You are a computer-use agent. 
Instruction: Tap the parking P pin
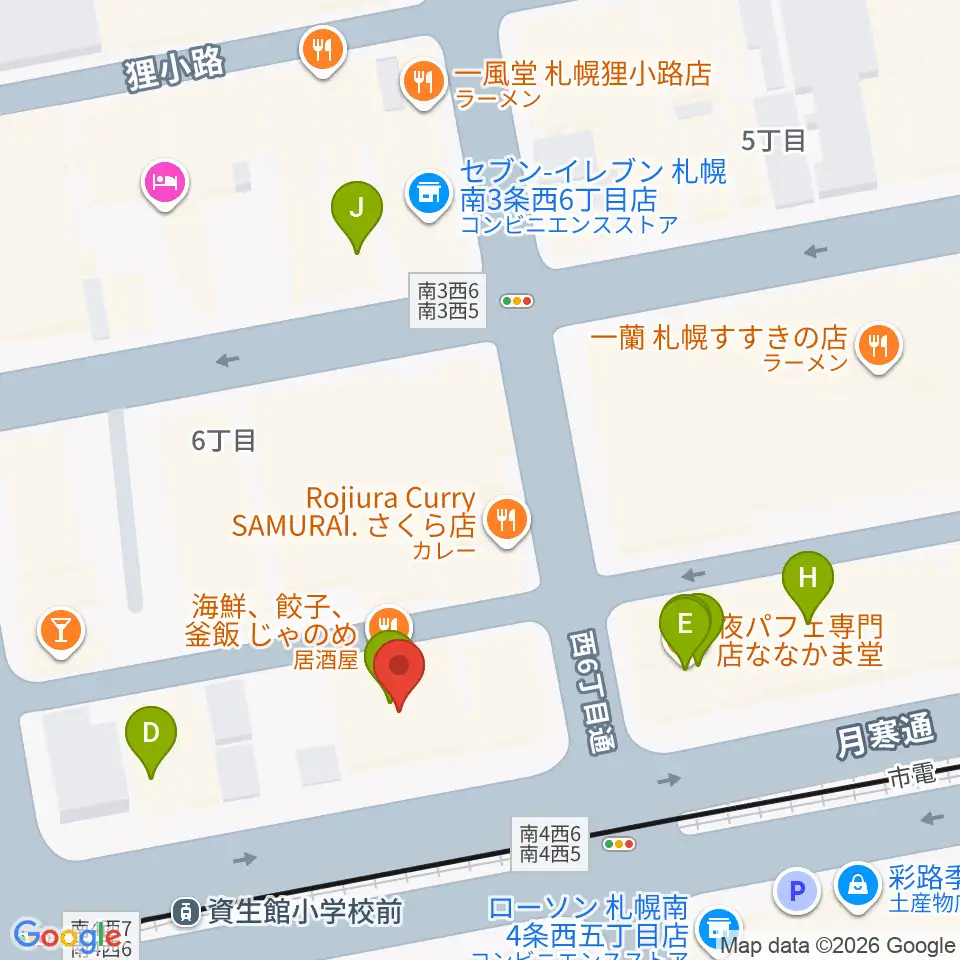[797, 891]
